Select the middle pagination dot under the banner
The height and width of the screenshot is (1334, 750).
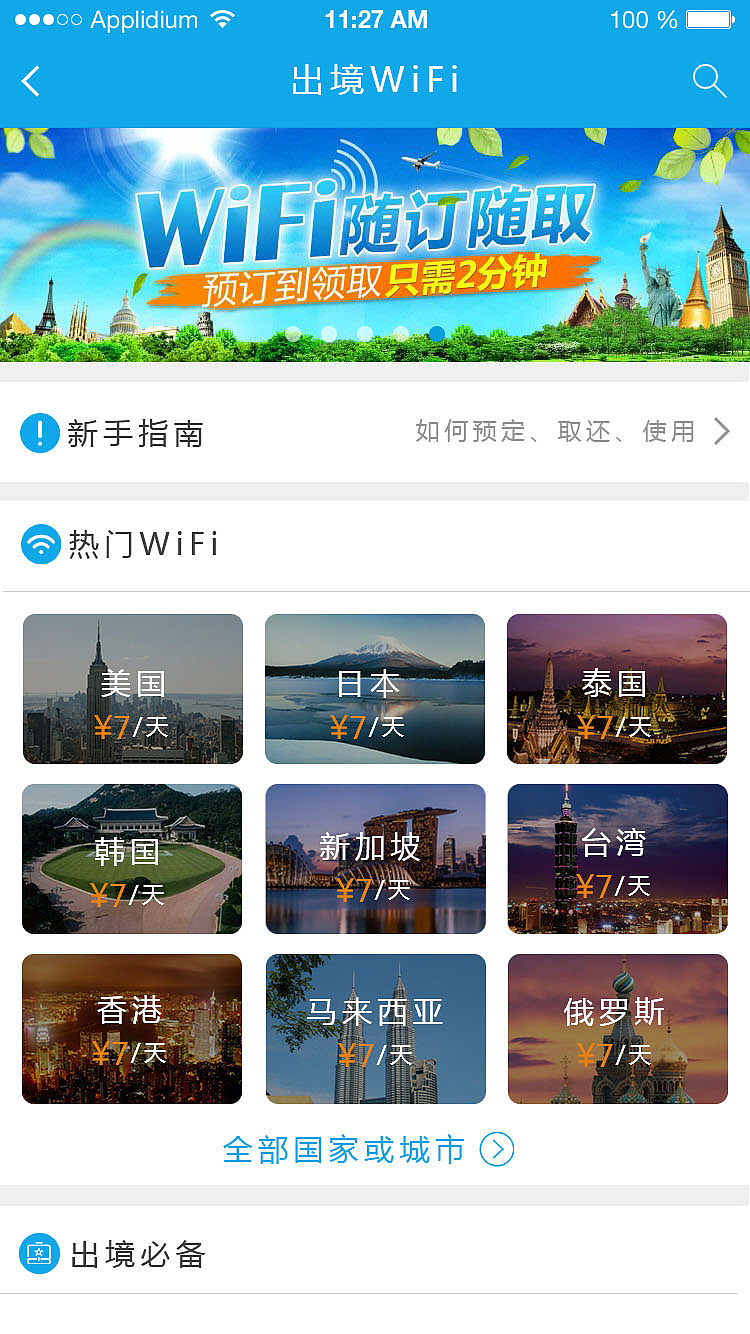(x=364, y=334)
